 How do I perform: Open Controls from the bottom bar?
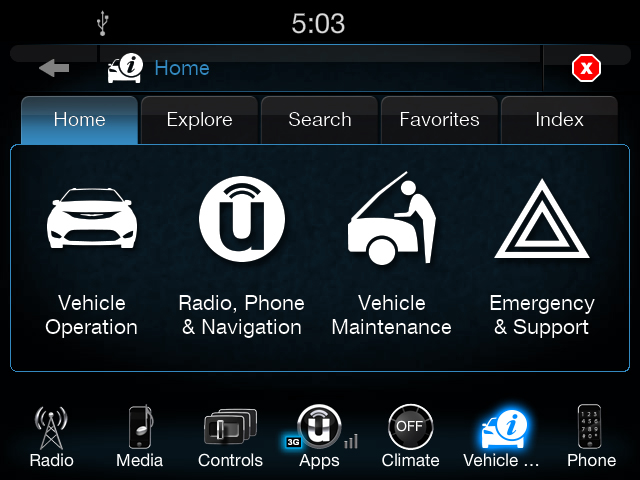pyautogui.click(x=230, y=437)
